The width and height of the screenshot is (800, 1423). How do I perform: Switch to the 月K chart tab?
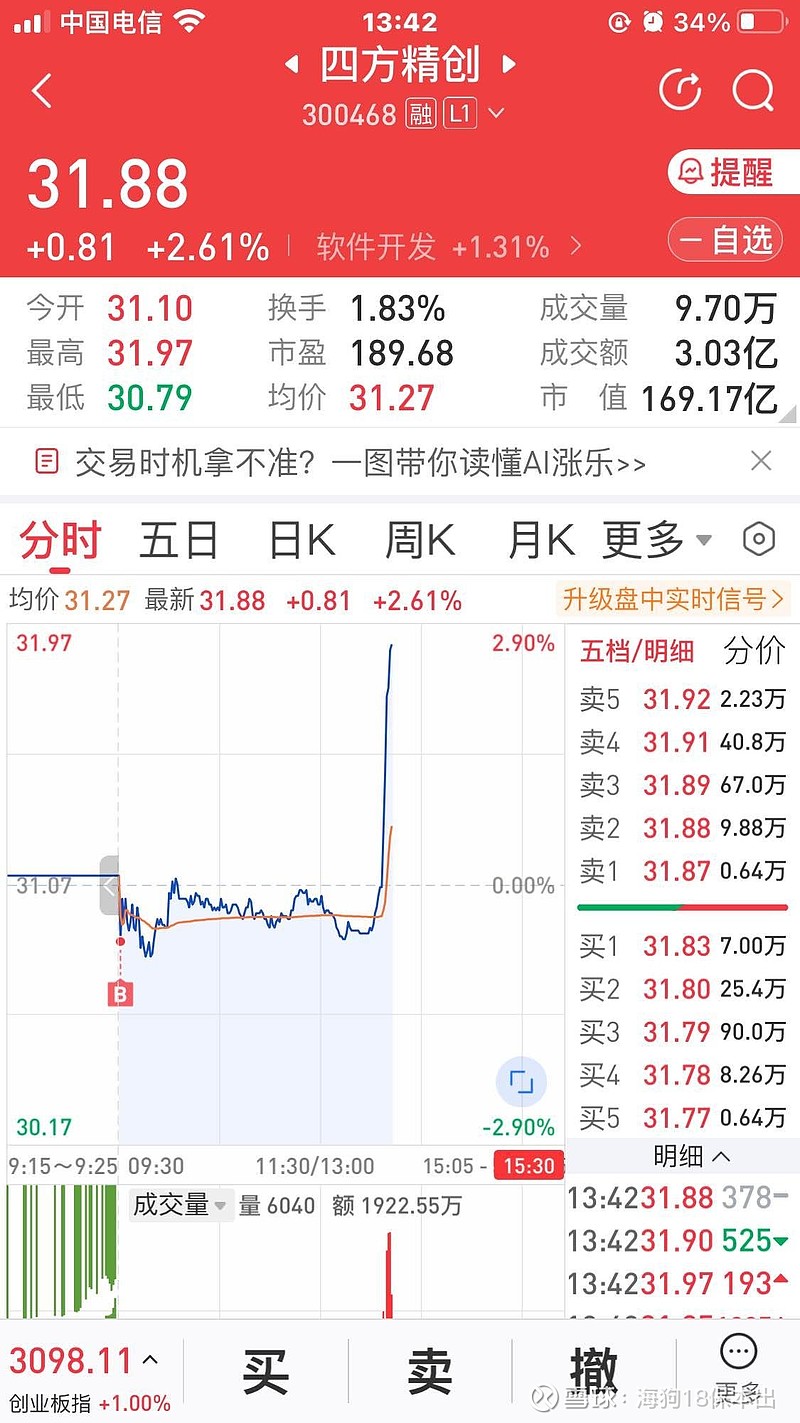[541, 541]
